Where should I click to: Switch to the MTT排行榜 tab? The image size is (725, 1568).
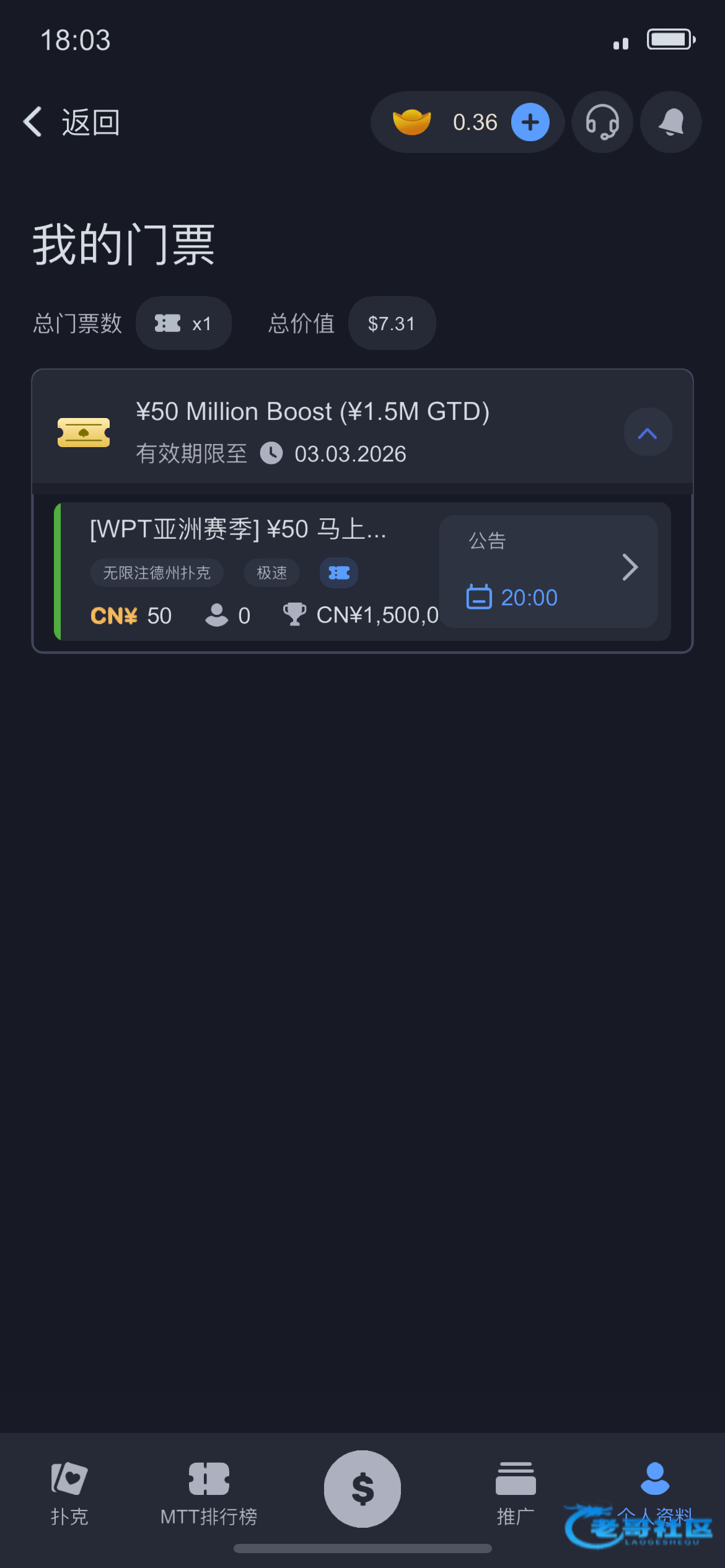(209, 1491)
